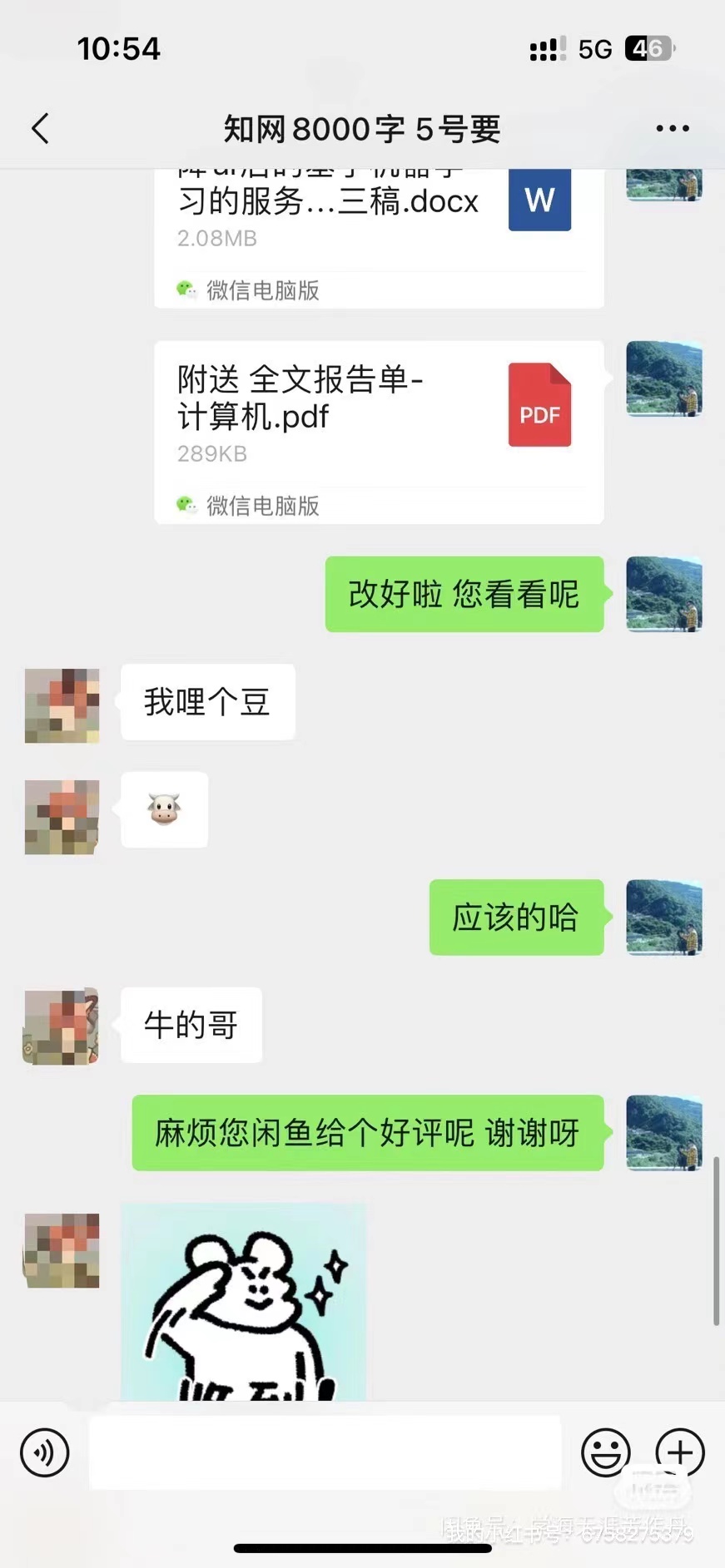Open the plus attachments menu
Screen dimensions: 725x1568
point(680,1452)
